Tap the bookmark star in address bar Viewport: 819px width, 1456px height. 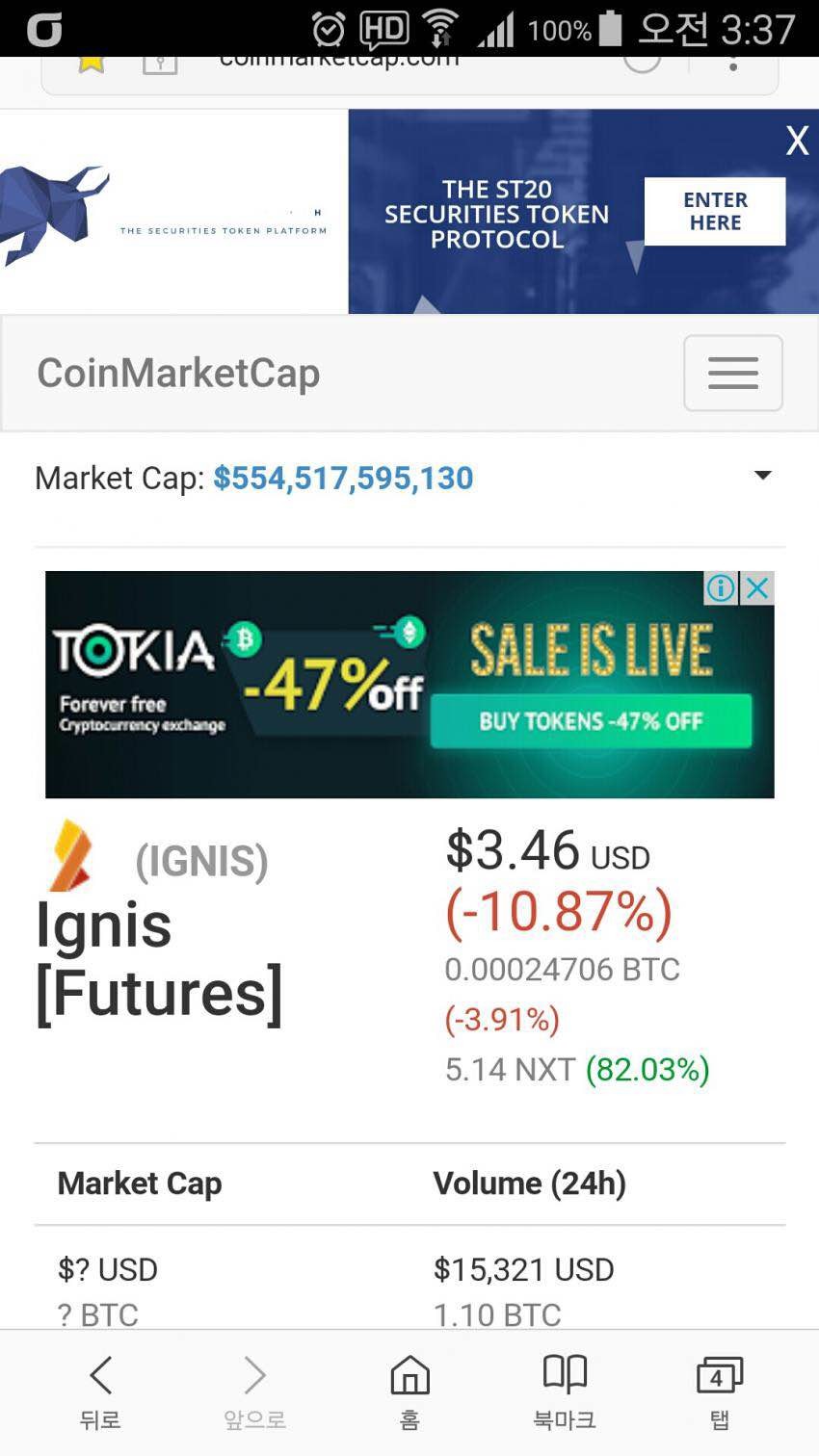tap(92, 63)
